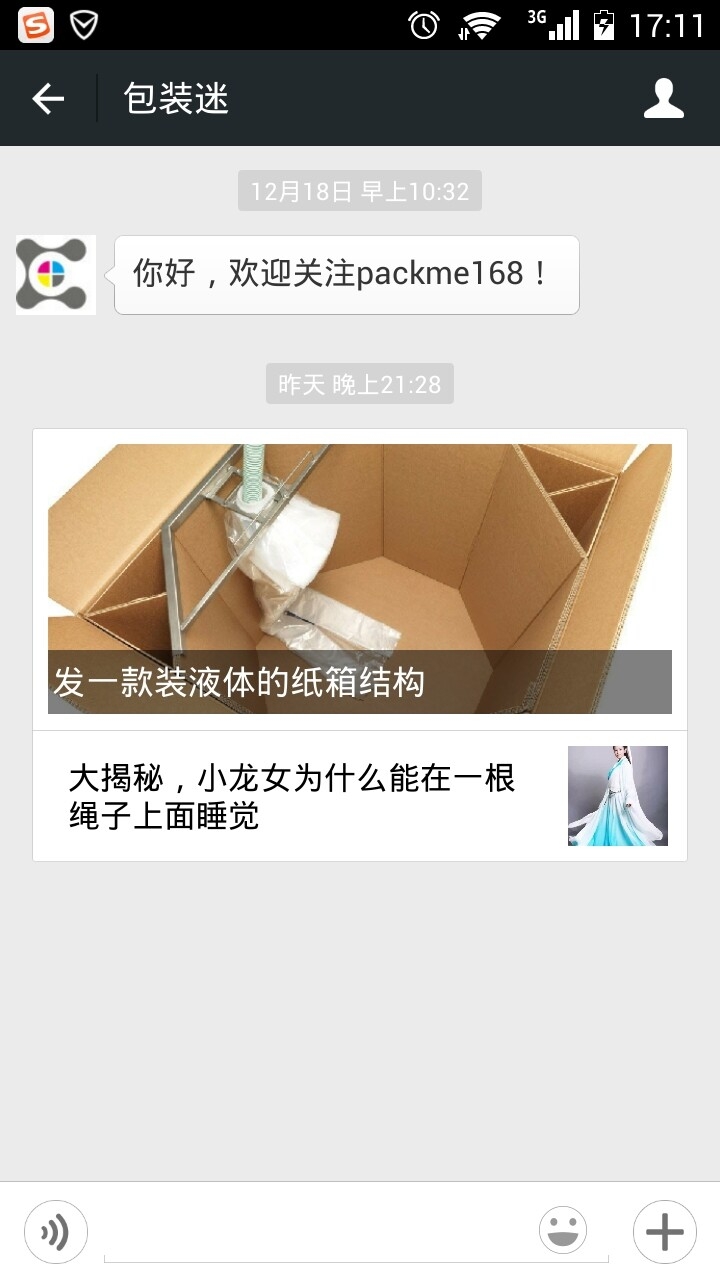Open the emoji picker
Image resolution: width=720 pixels, height=1280 pixels.
click(563, 1231)
